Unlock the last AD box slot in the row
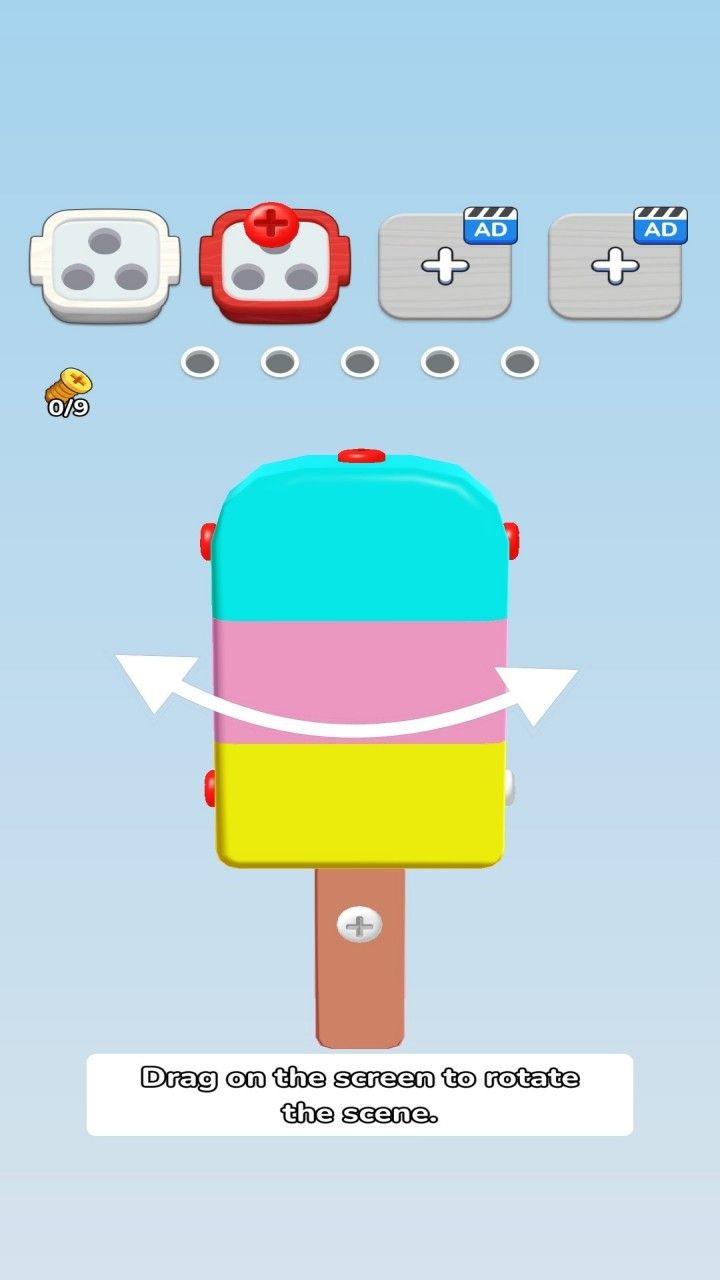 tap(615, 266)
